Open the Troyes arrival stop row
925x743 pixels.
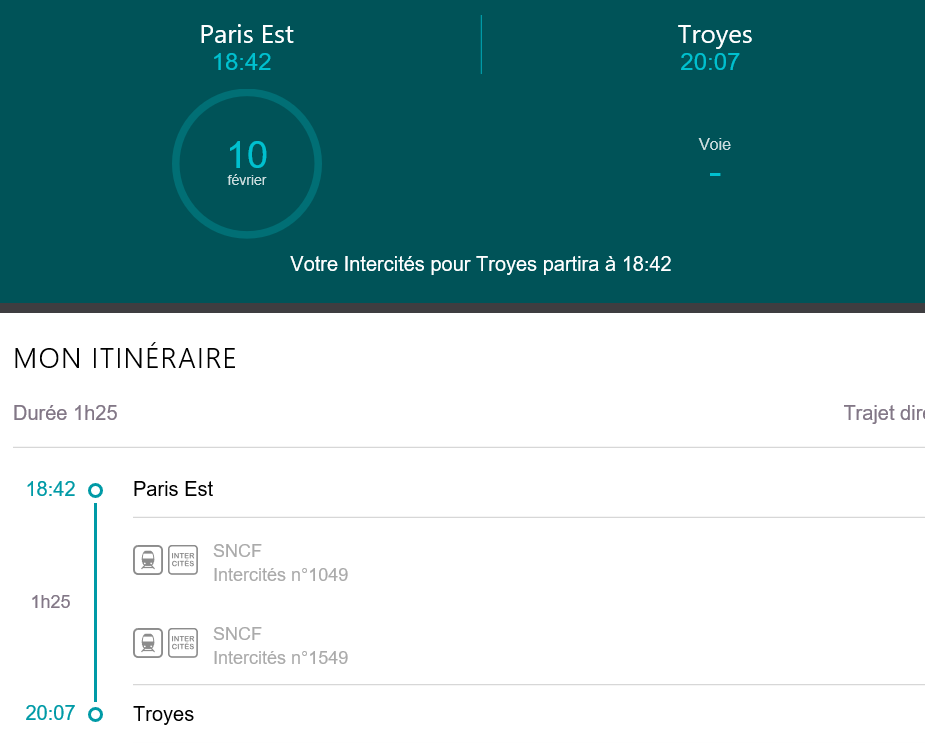pyautogui.click(x=163, y=714)
